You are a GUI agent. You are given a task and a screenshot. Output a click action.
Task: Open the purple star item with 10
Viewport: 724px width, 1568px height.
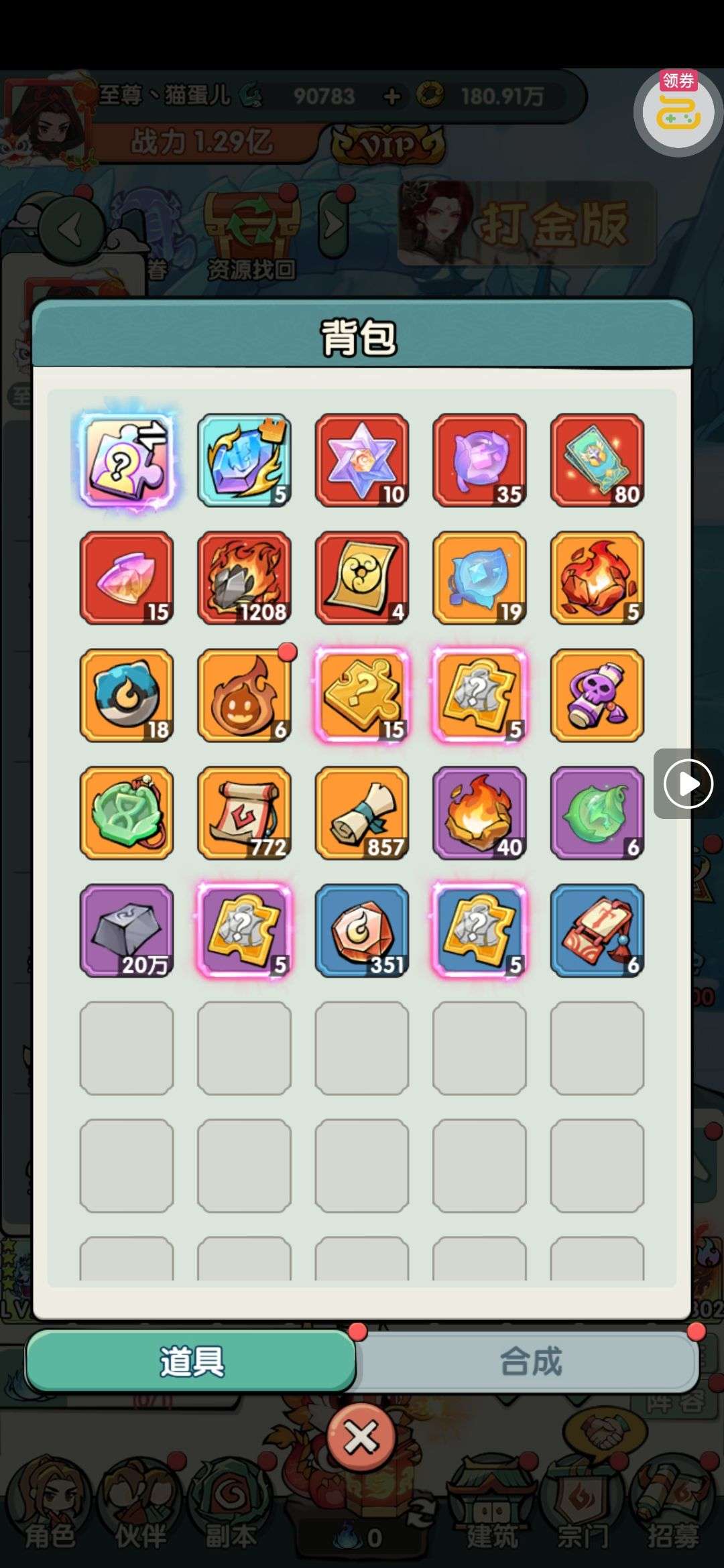(361, 460)
